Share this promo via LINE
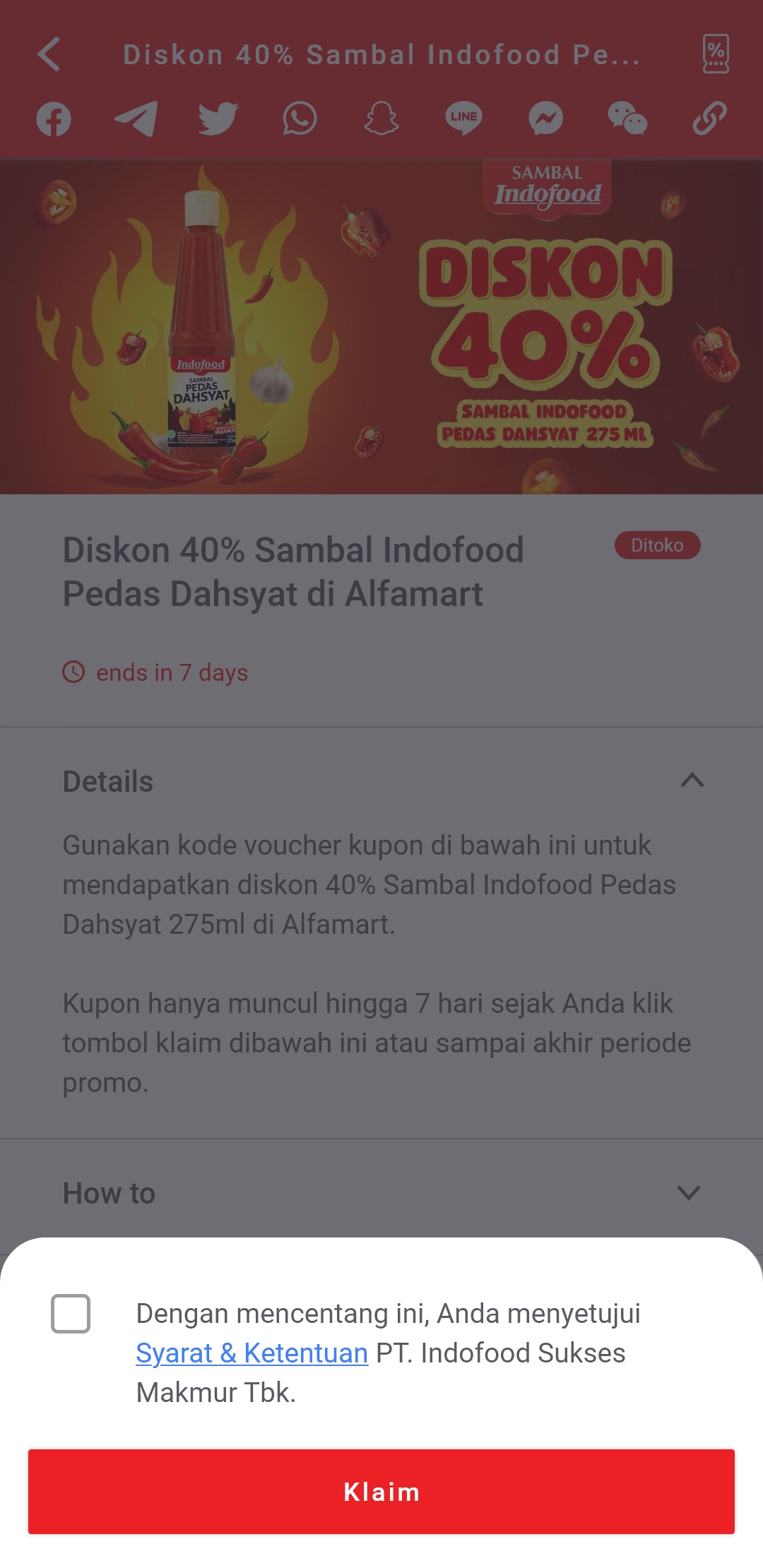This screenshot has height=1568, width=763. 463,119
